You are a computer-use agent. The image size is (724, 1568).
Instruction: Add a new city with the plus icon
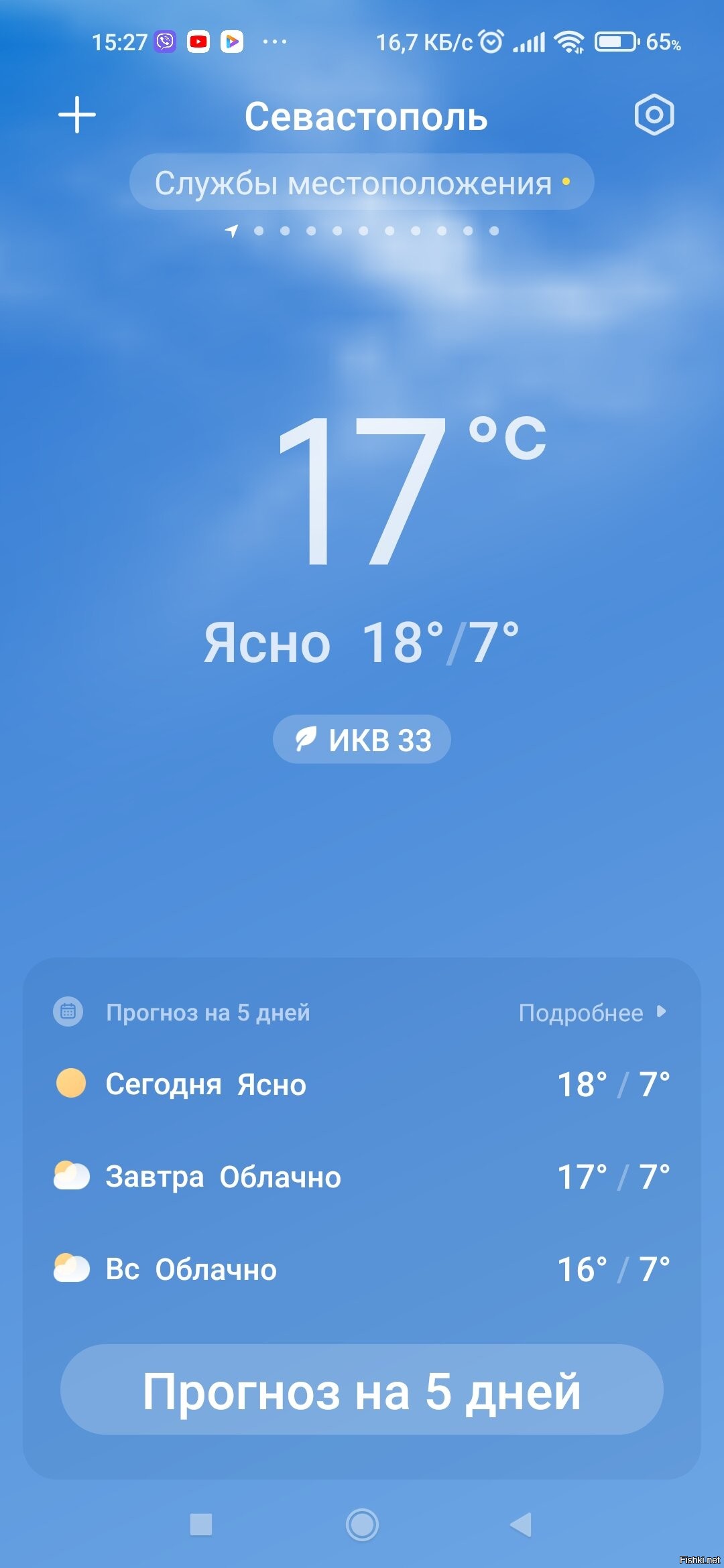77,115
